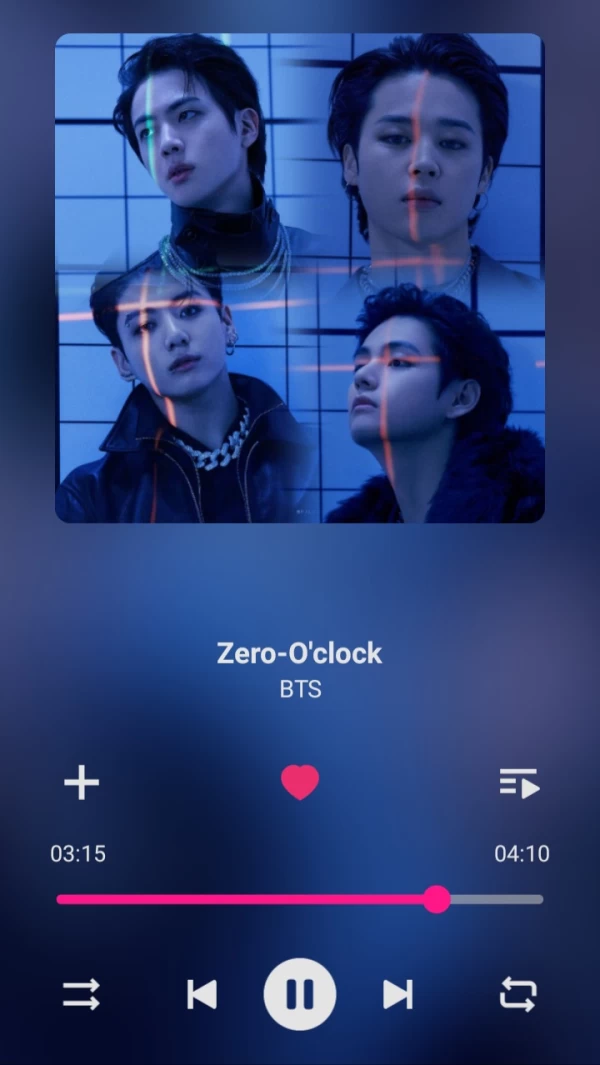Tap the pink seek bar to jump position
Viewport: 600px width, 1065px height.
click(250, 899)
